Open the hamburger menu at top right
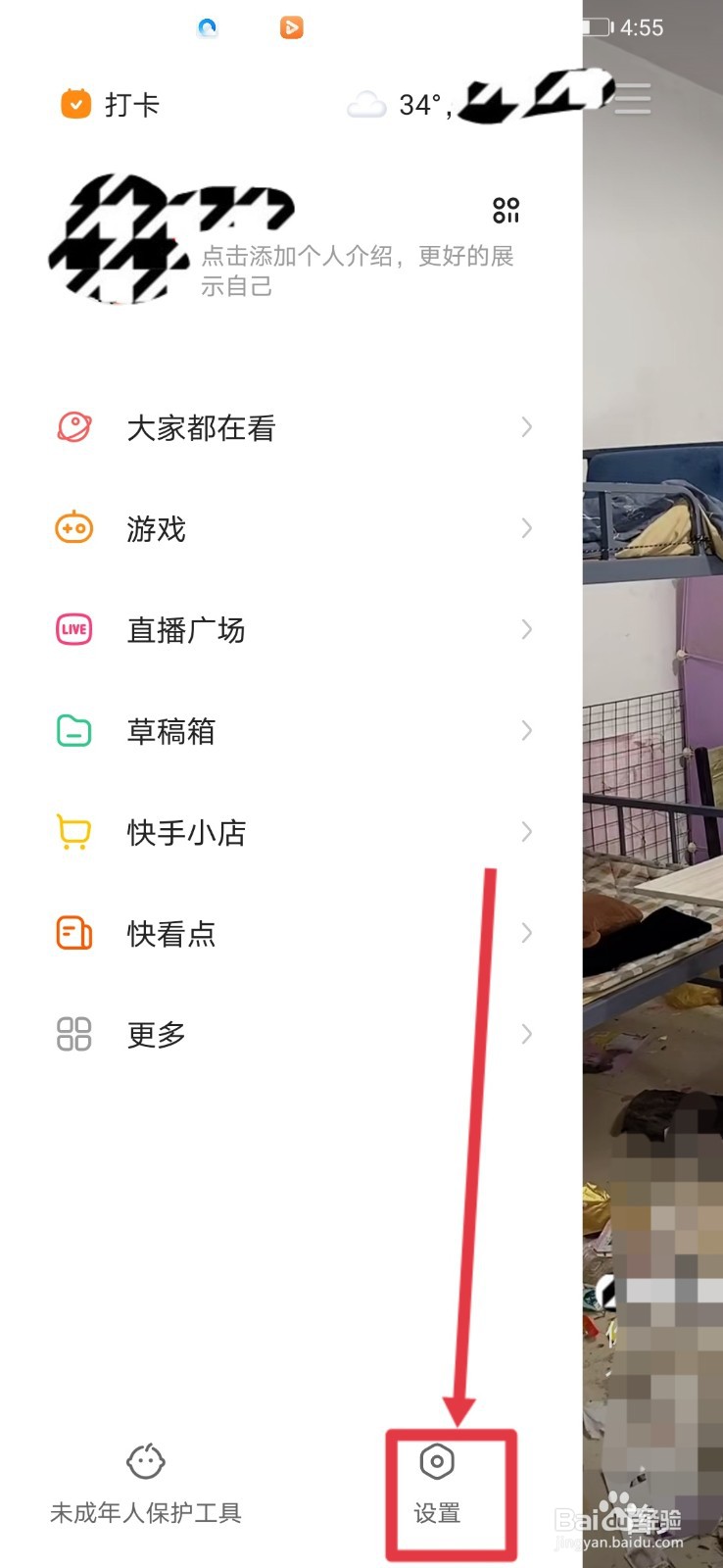723x1568 pixels. (632, 99)
